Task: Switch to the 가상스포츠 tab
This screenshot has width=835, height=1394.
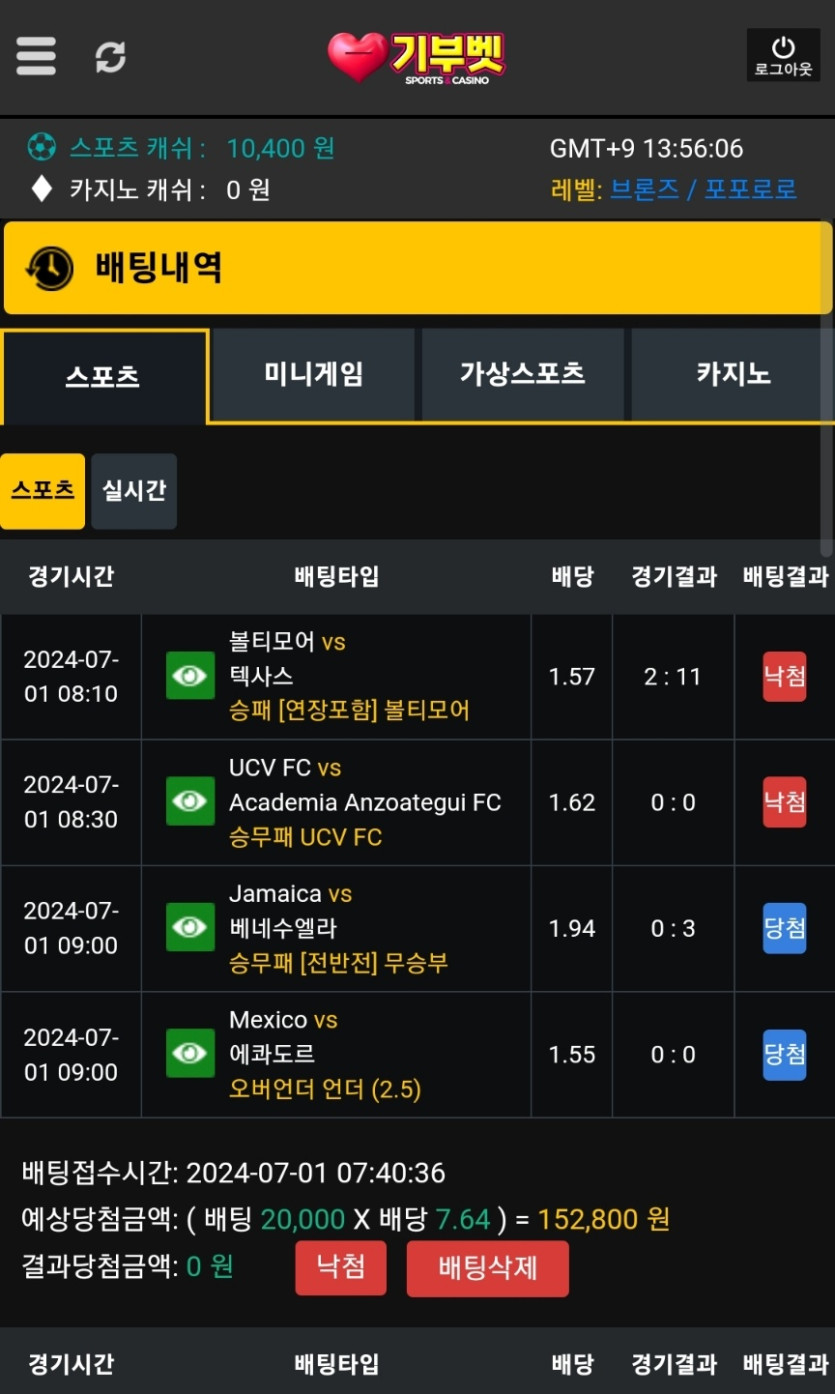Action: coord(522,374)
